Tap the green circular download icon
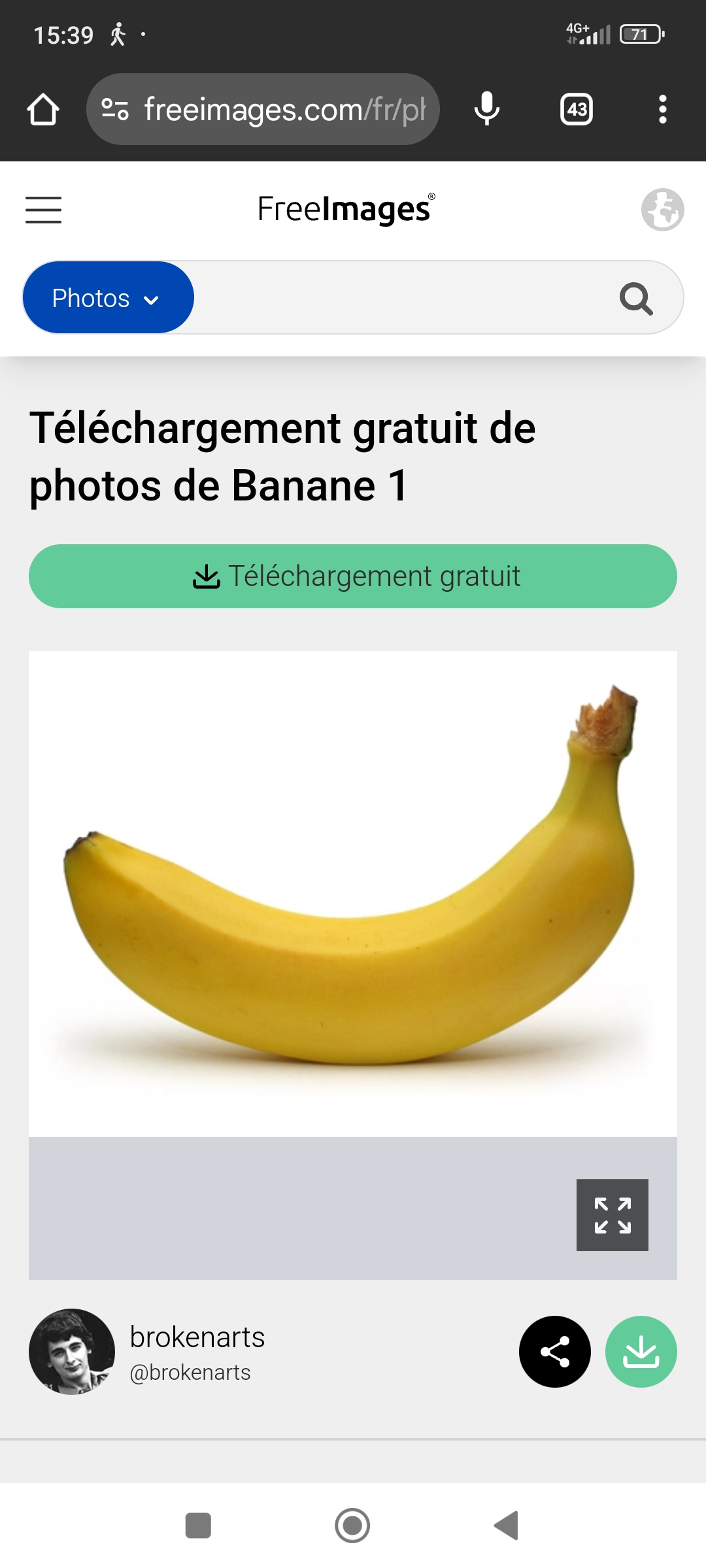Viewport: 706px width, 1568px height. coord(641,1351)
